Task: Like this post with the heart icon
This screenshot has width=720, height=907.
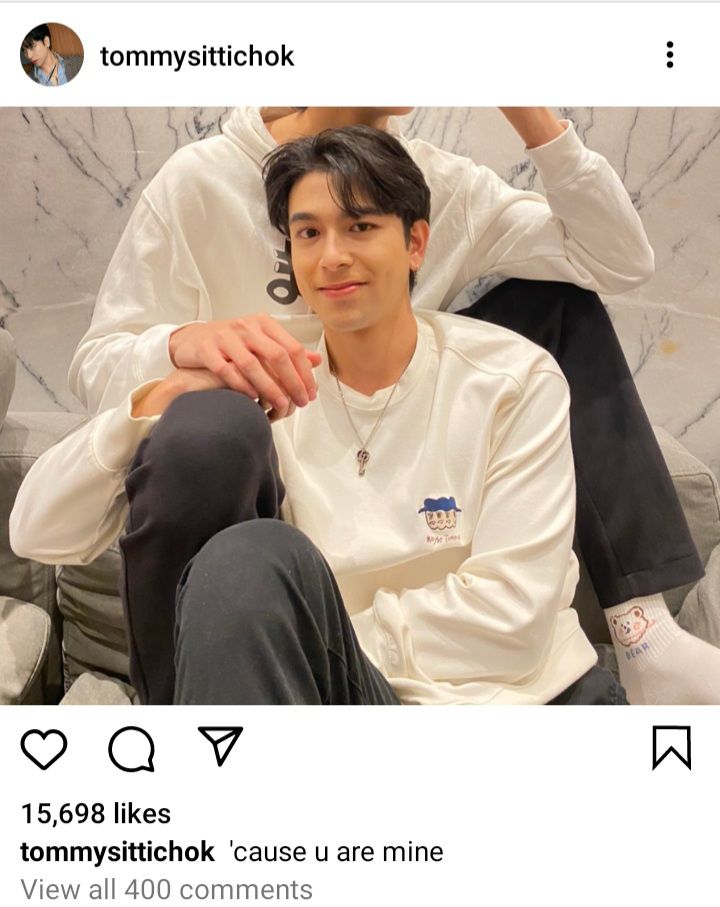Action: click(44, 749)
